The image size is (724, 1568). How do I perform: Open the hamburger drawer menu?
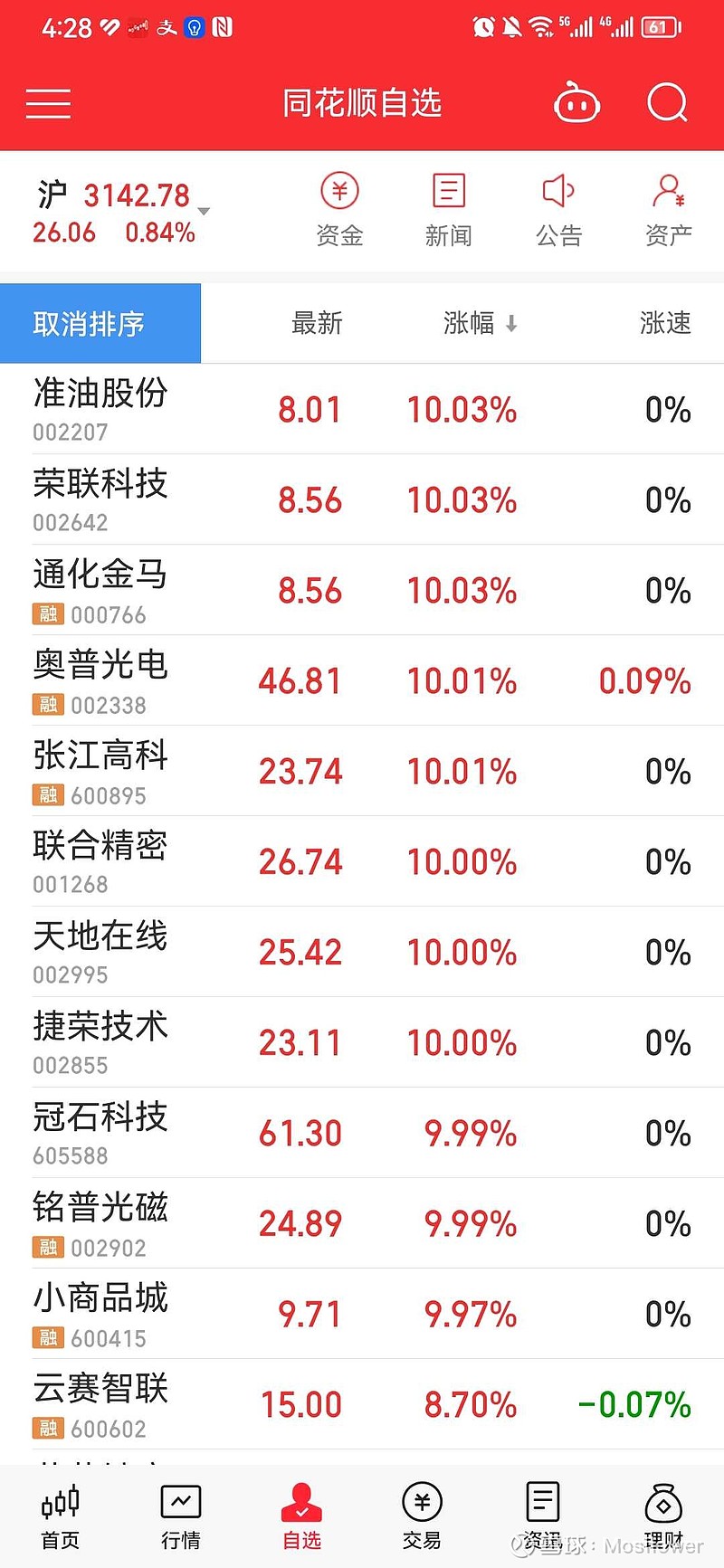[48, 103]
